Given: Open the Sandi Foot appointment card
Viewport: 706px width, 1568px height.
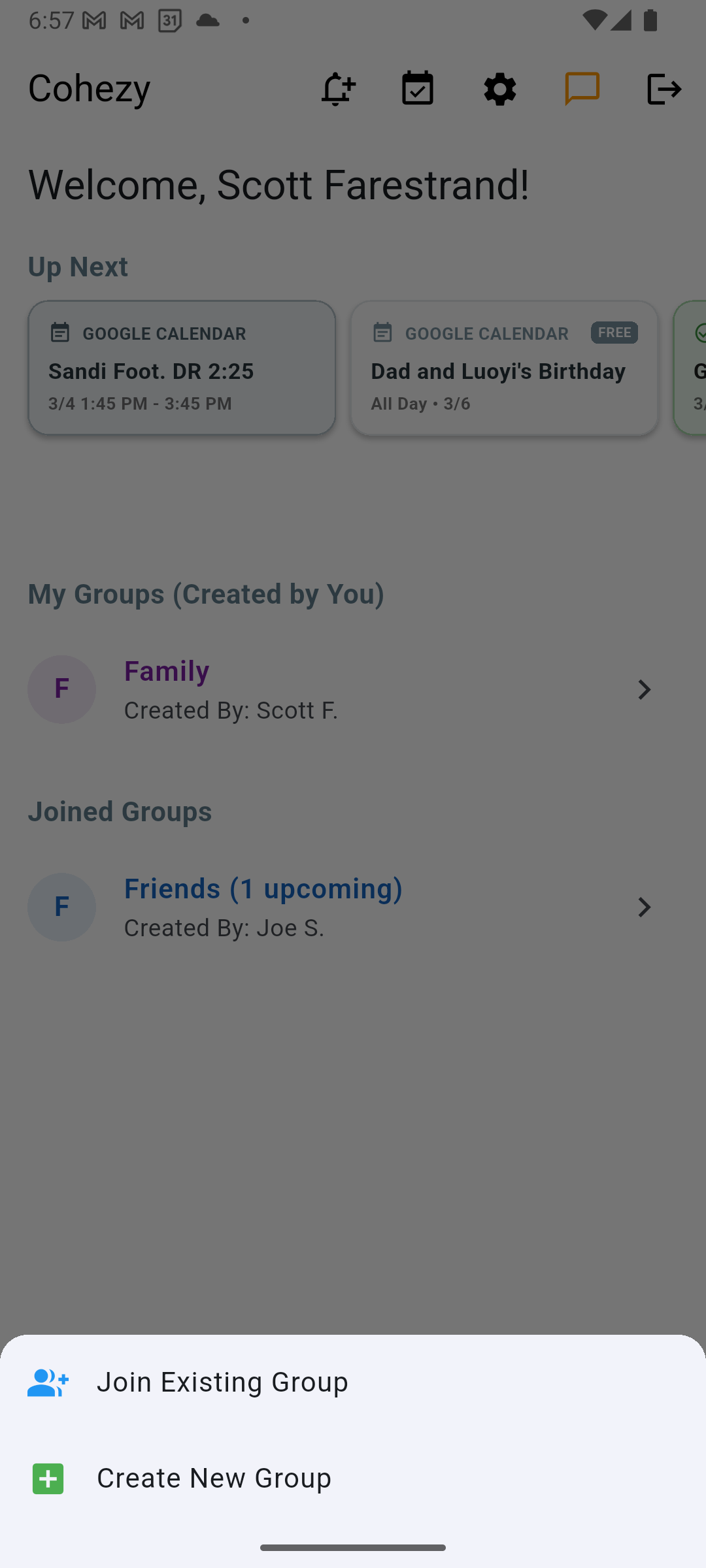Looking at the screenshot, I should (x=182, y=368).
